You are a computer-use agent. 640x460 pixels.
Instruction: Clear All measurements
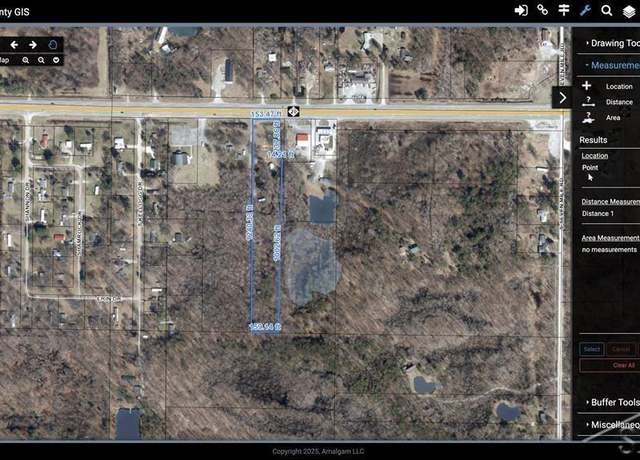pyautogui.click(x=623, y=365)
